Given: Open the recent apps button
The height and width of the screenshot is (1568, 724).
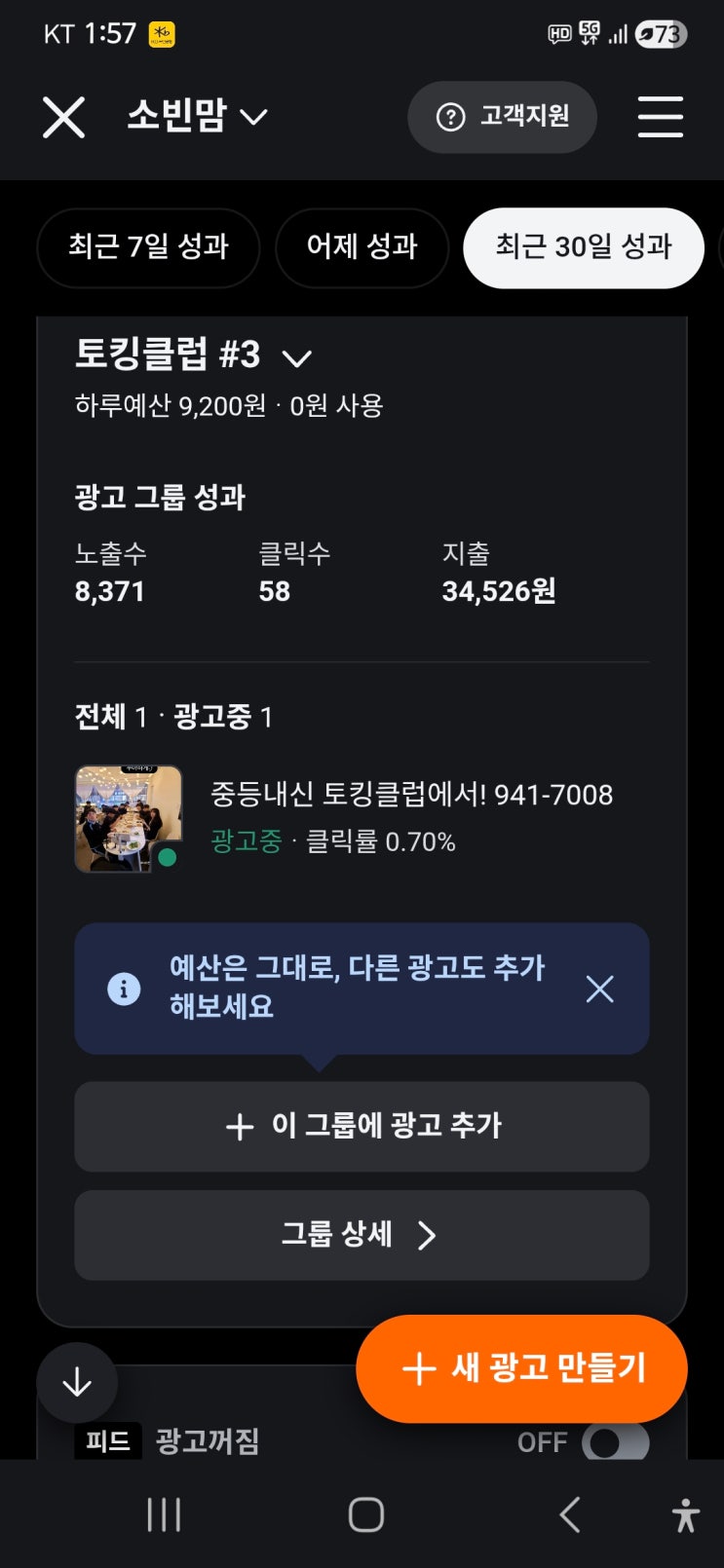Looking at the screenshot, I should (164, 1514).
